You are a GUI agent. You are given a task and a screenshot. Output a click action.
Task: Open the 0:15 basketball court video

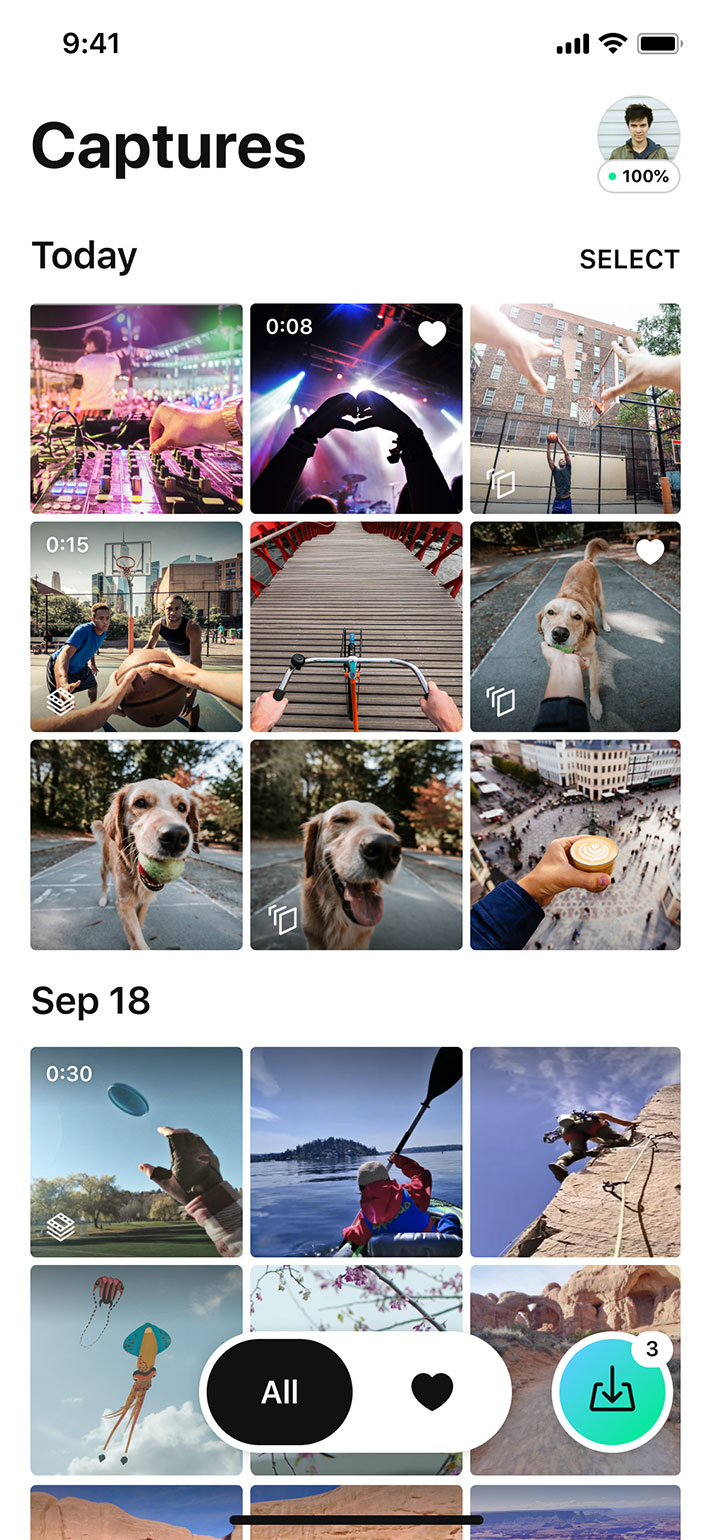coord(136,627)
